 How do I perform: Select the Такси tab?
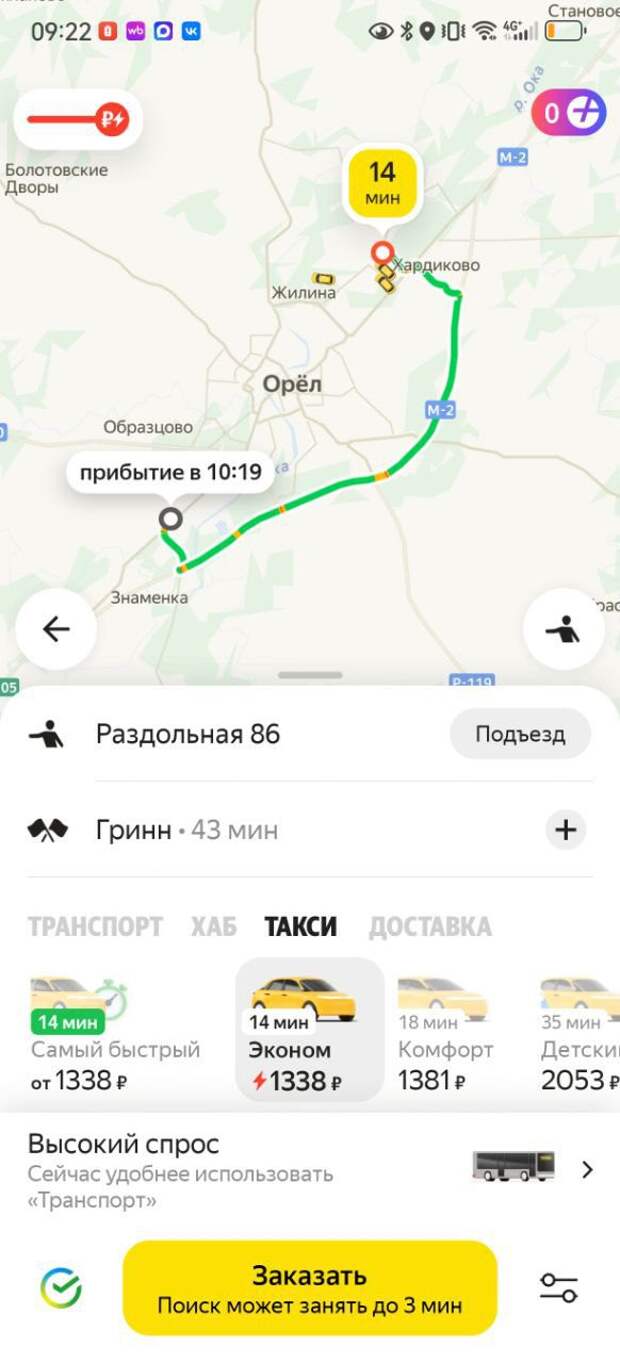tap(301, 927)
